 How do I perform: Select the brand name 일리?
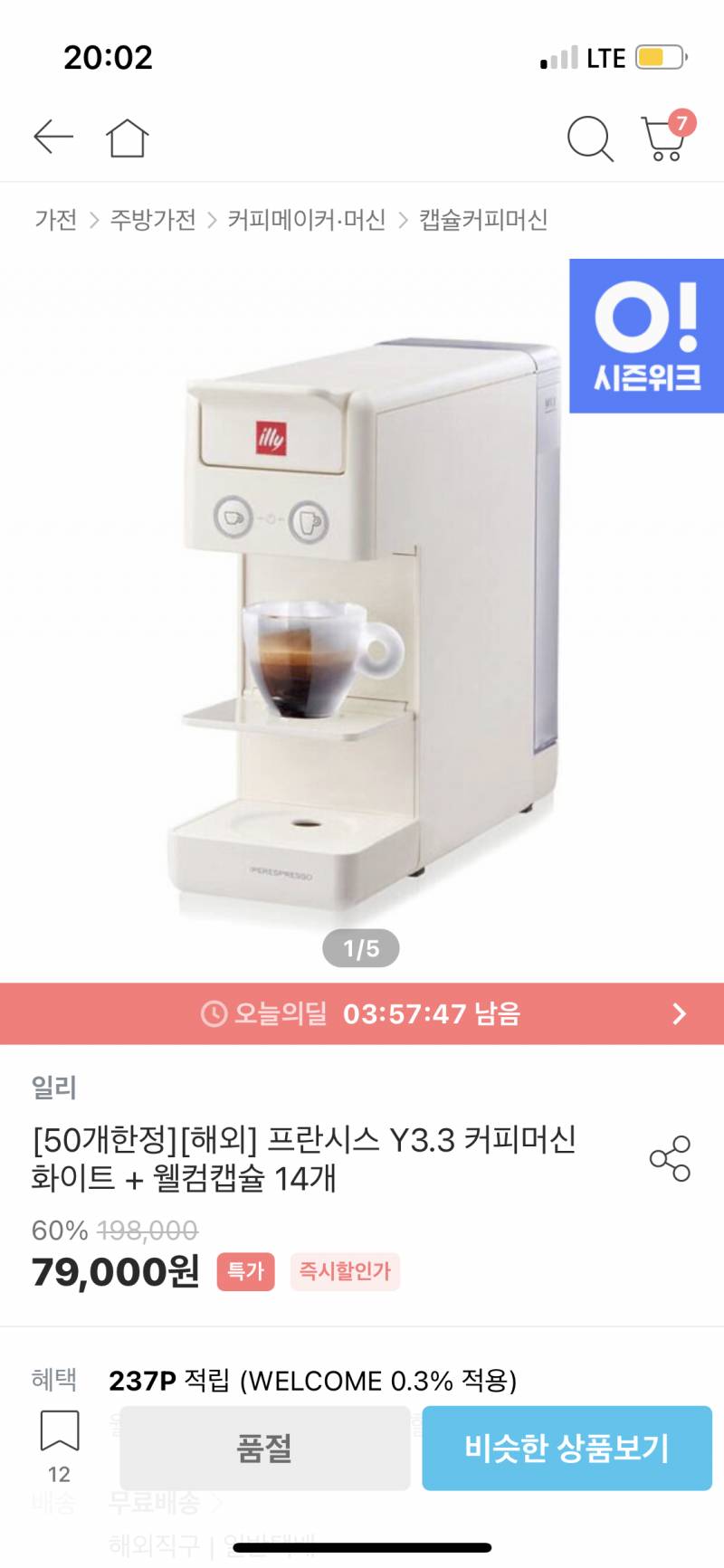(54, 1088)
